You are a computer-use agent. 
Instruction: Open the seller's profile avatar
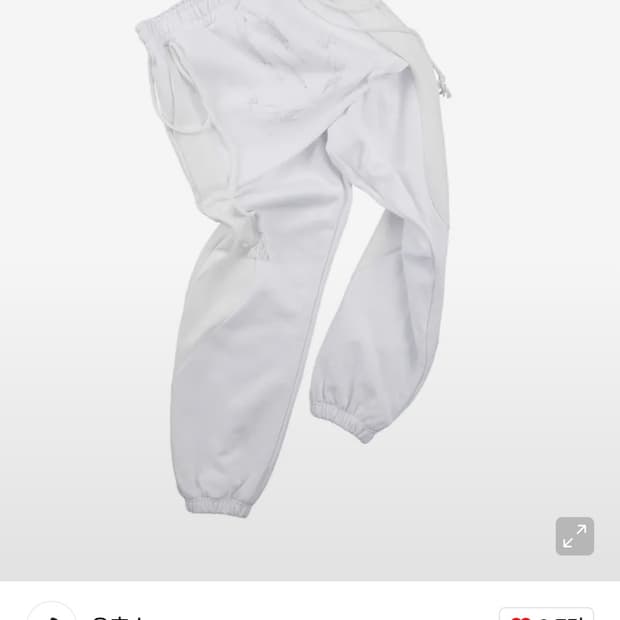pyautogui.click(x=52, y=612)
